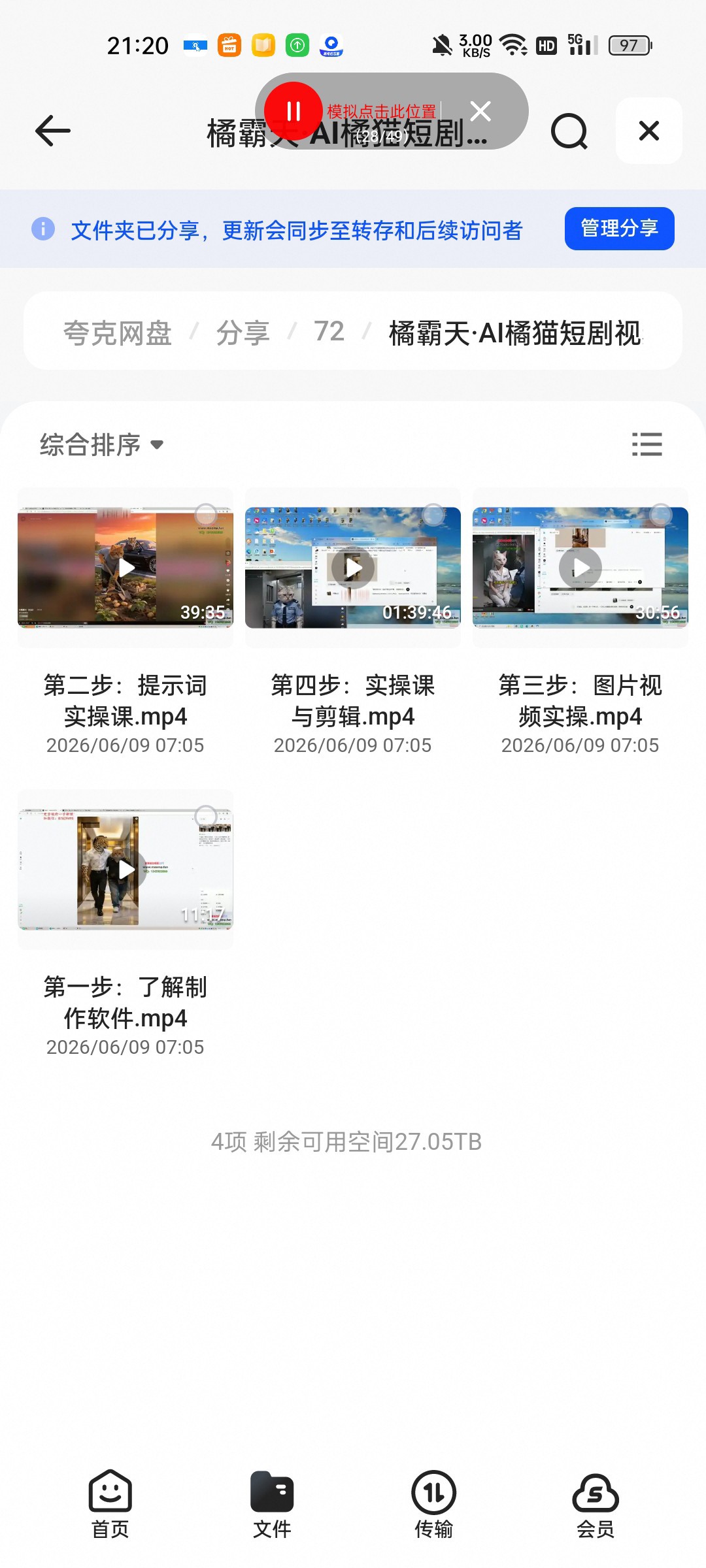Viewport: 706px width, 1568px height.
Task: Open search with the magnifier icon
Action: point(569,131)
